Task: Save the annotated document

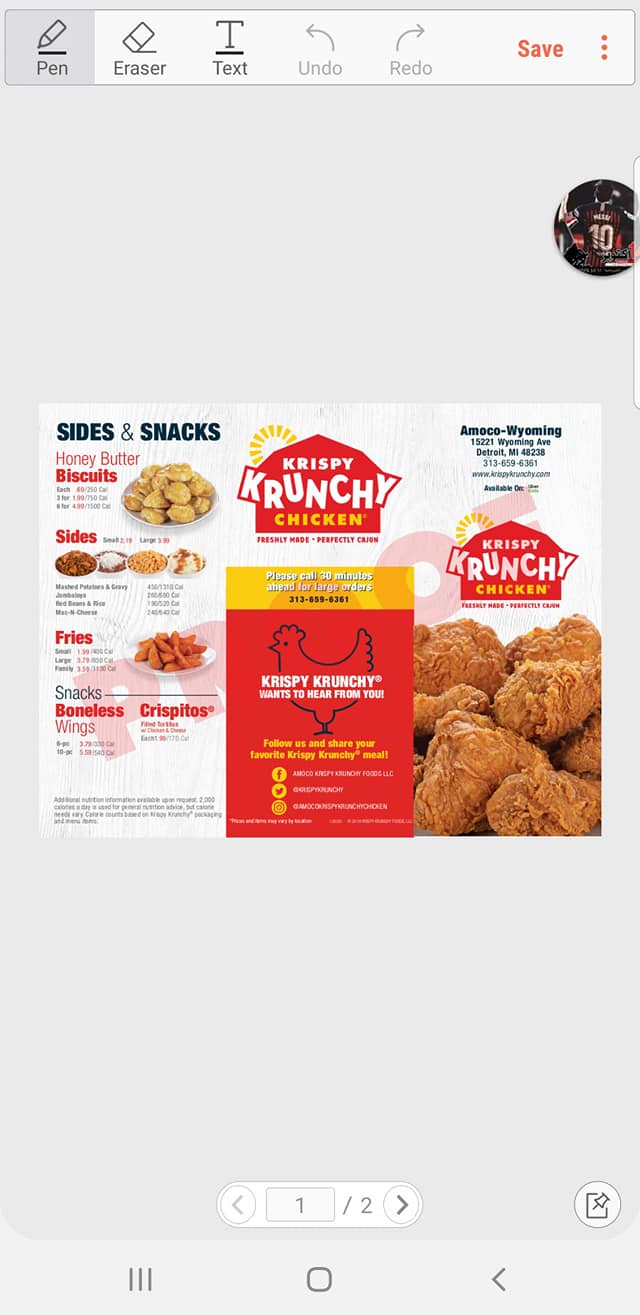Action: click(540, 48)
